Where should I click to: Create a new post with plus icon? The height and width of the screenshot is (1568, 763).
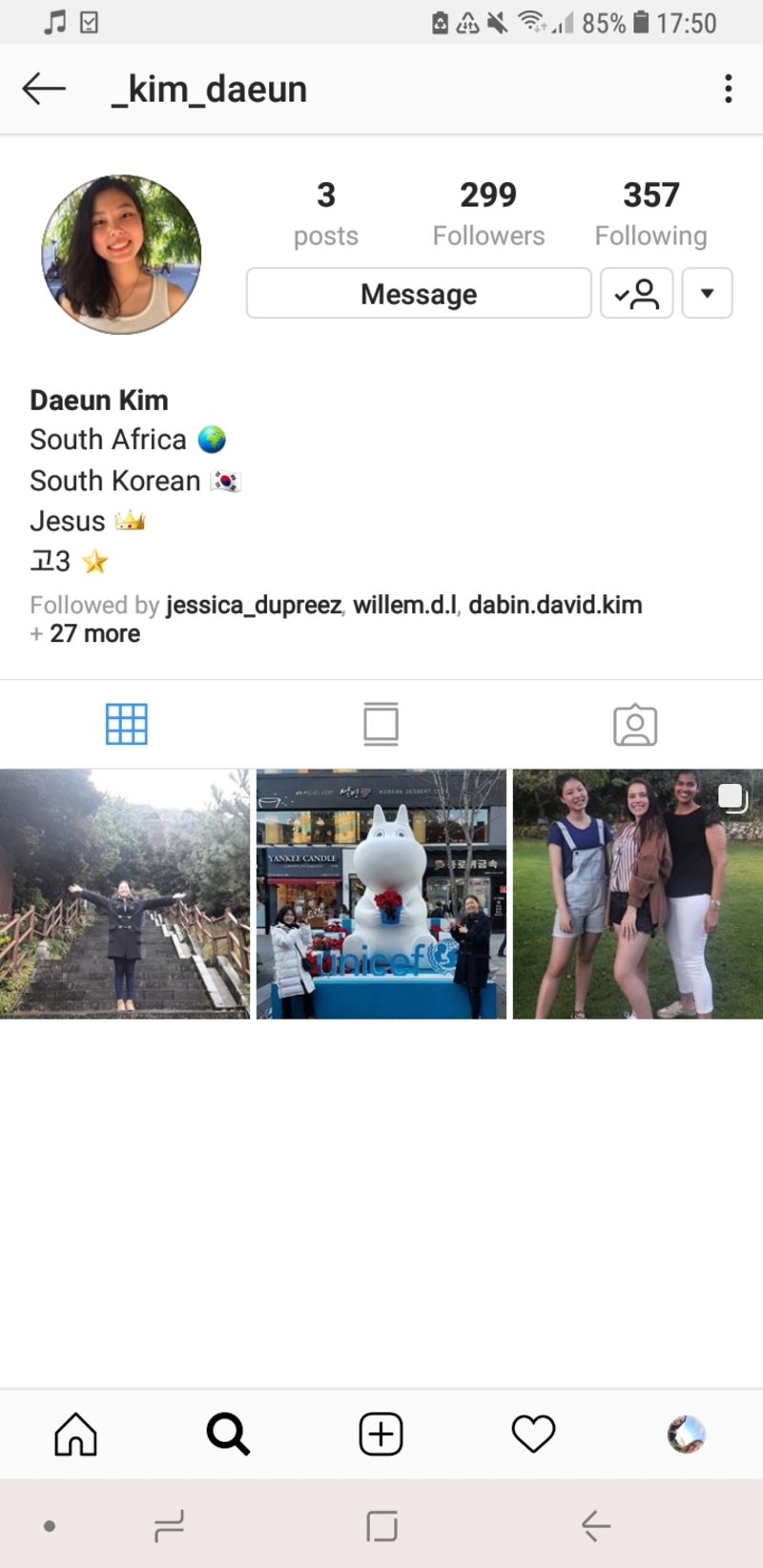pyautogui.click(x=381, y=1434)
